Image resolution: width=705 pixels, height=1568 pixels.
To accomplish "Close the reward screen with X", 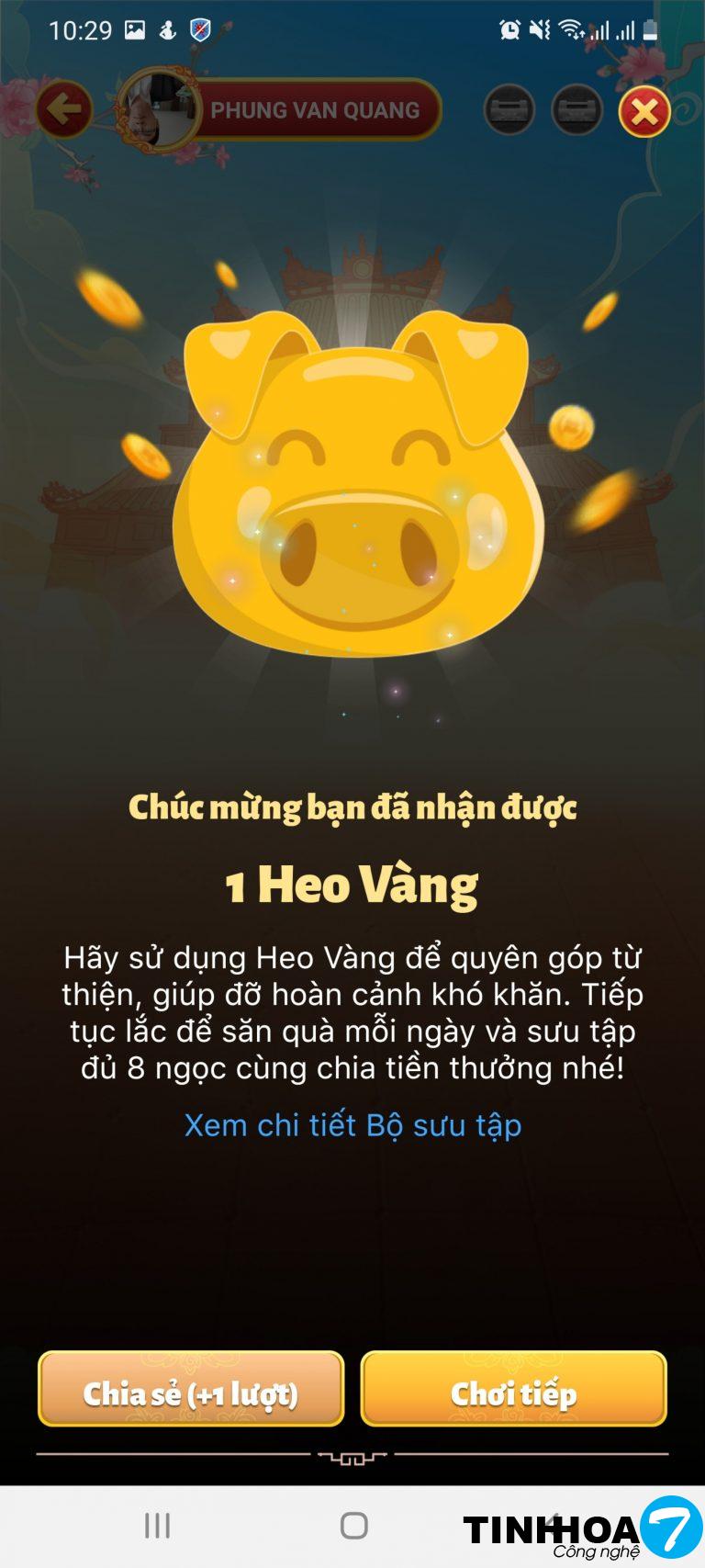I will pyautogui.click(x=644, y=112).
